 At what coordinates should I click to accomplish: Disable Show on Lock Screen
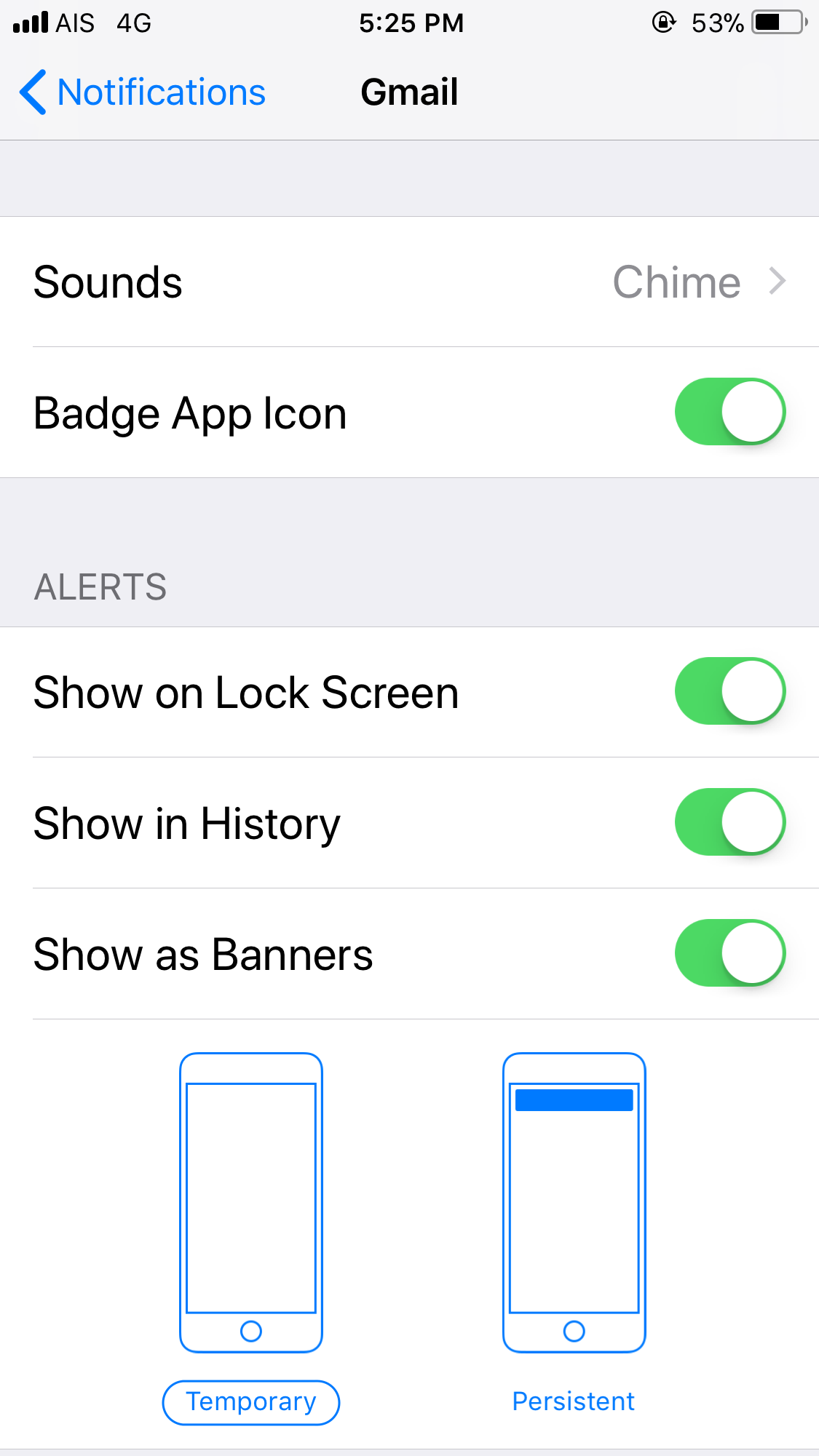(x=730, y=691)
